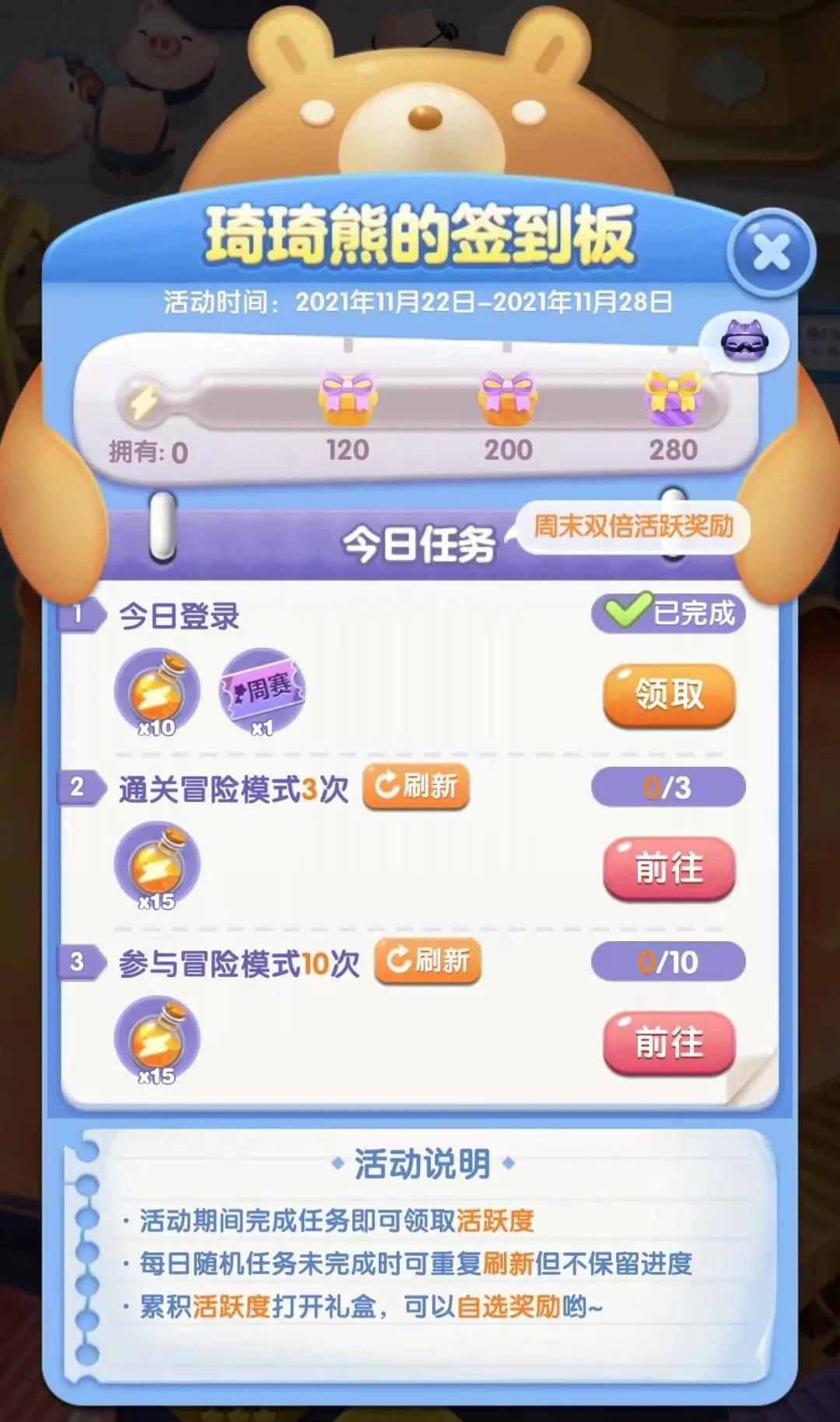Screen dimensions: 840x1422
Task: Open the 120 activity gift box
Action: pyautogui.click(x=348, y=400)
